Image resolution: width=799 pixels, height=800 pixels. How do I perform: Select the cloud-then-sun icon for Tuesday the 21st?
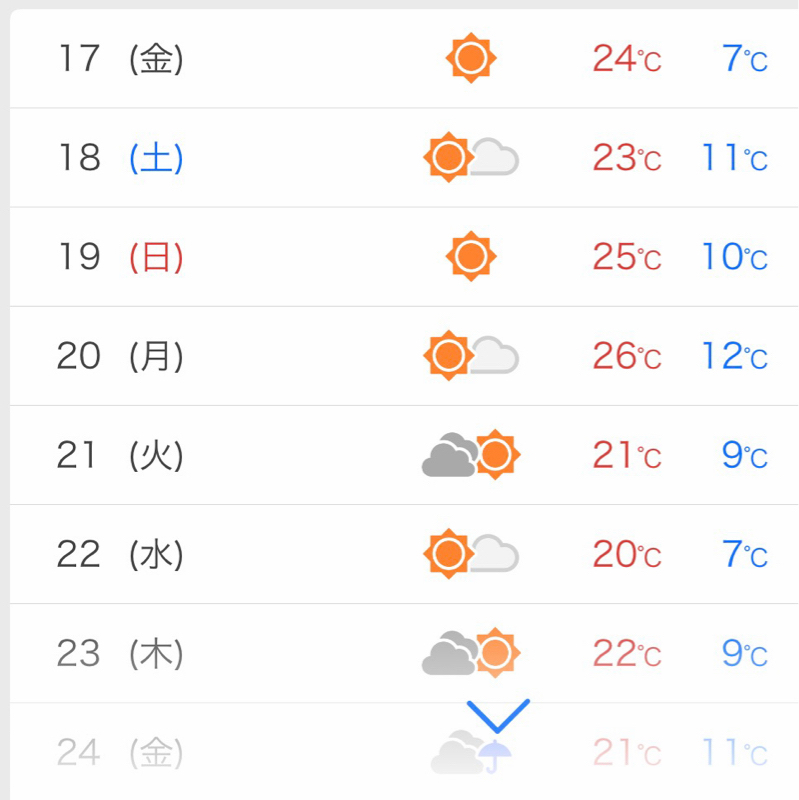tap(471, 454)
